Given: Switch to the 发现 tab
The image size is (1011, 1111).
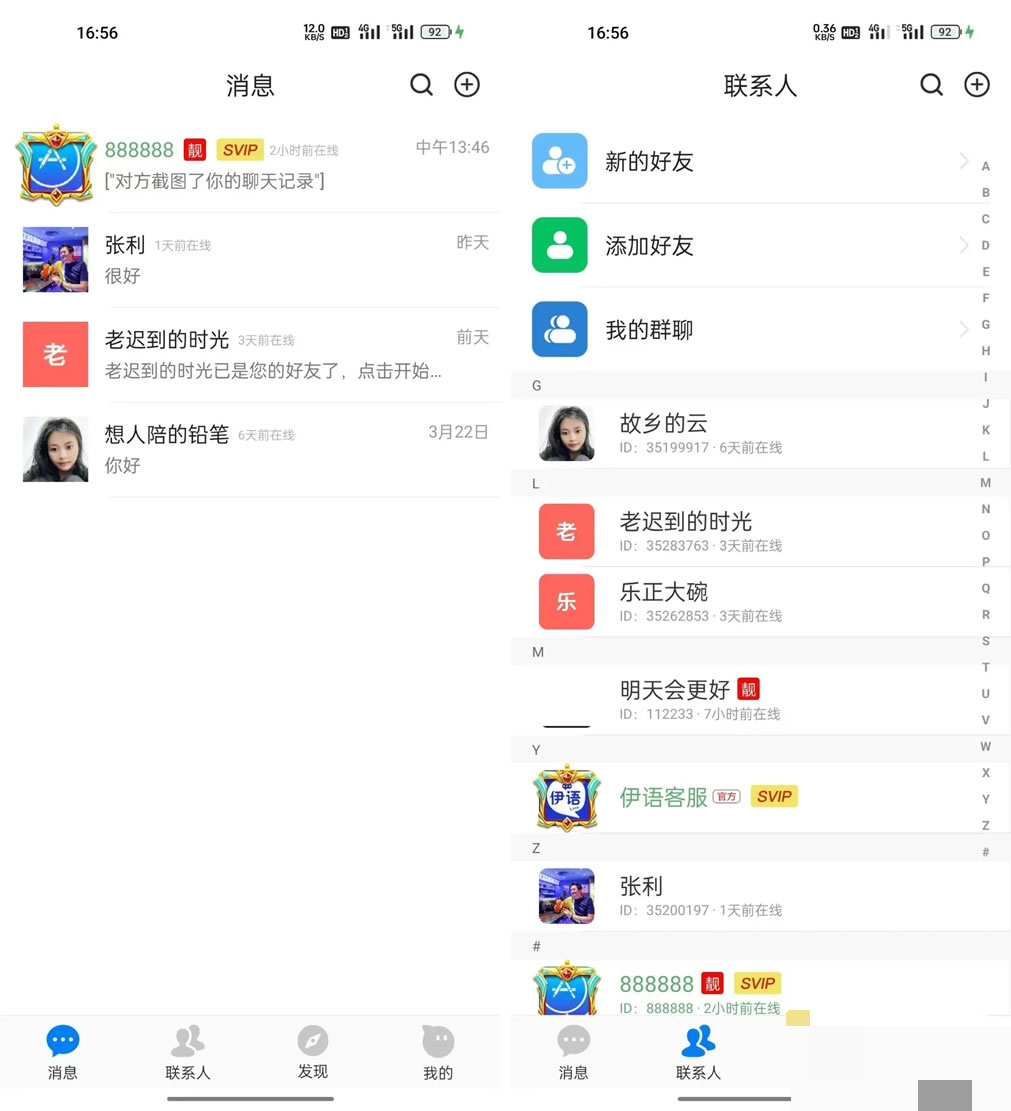Looking at the screenshot, I should [x=313, y=1051].
